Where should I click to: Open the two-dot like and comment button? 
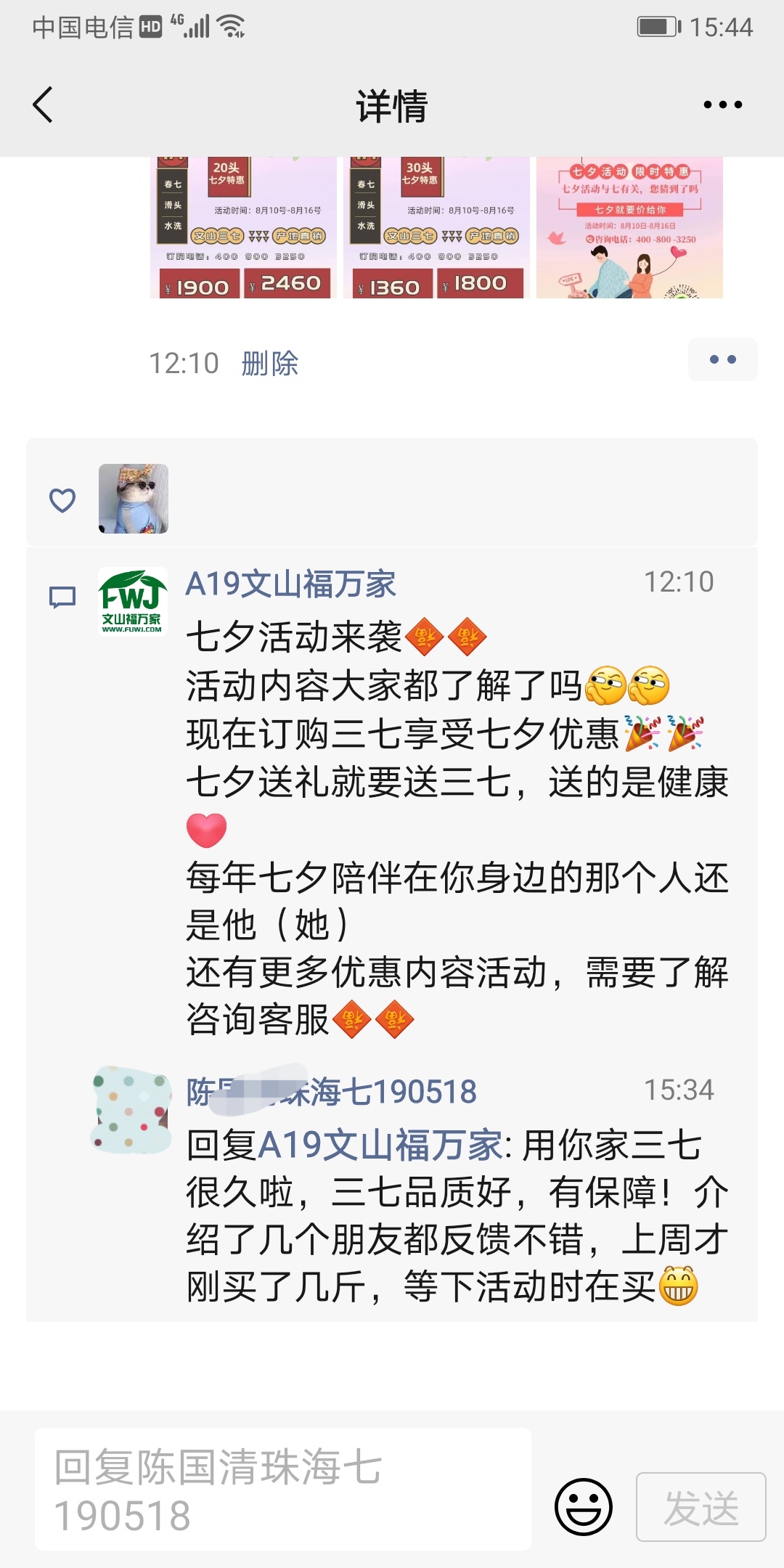(722, 359)
